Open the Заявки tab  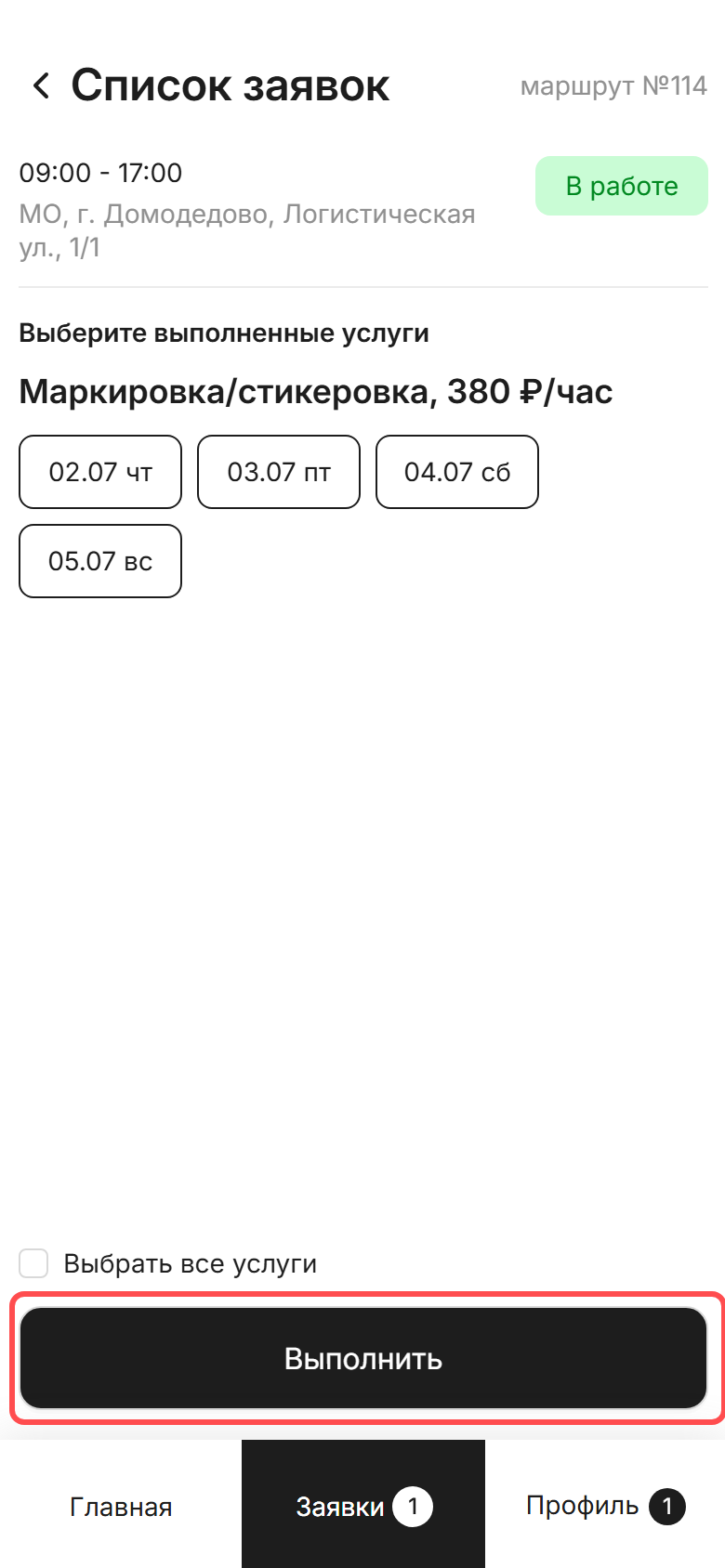point(363,1506)
